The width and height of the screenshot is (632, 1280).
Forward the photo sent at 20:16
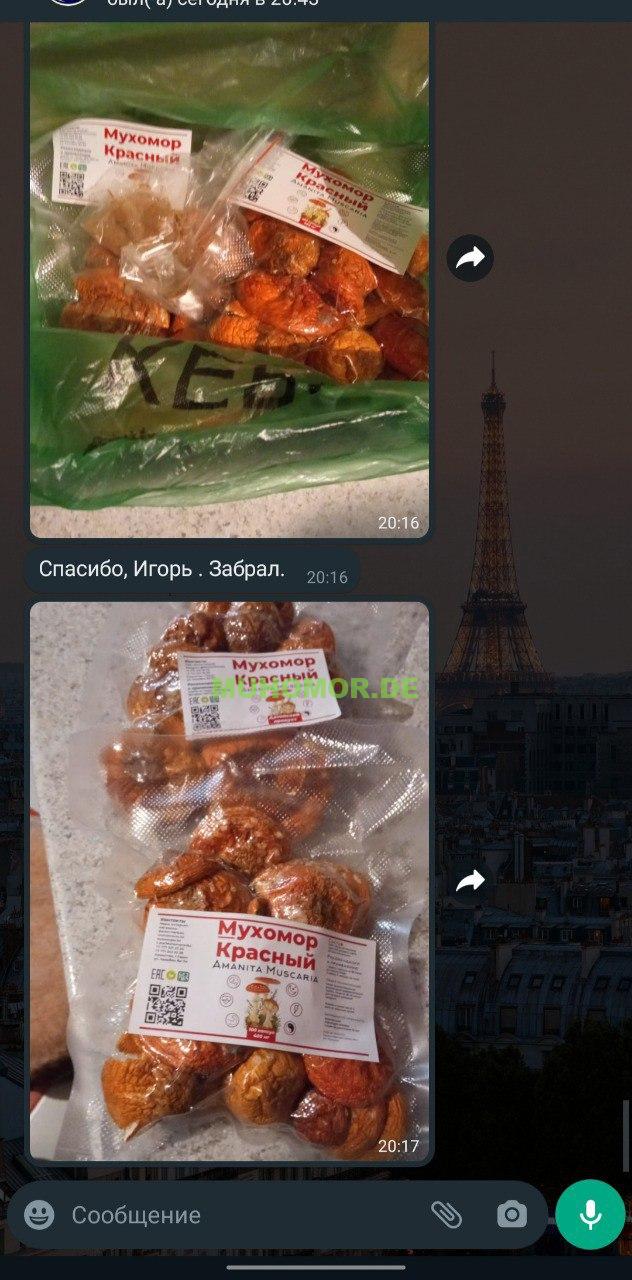469,259
